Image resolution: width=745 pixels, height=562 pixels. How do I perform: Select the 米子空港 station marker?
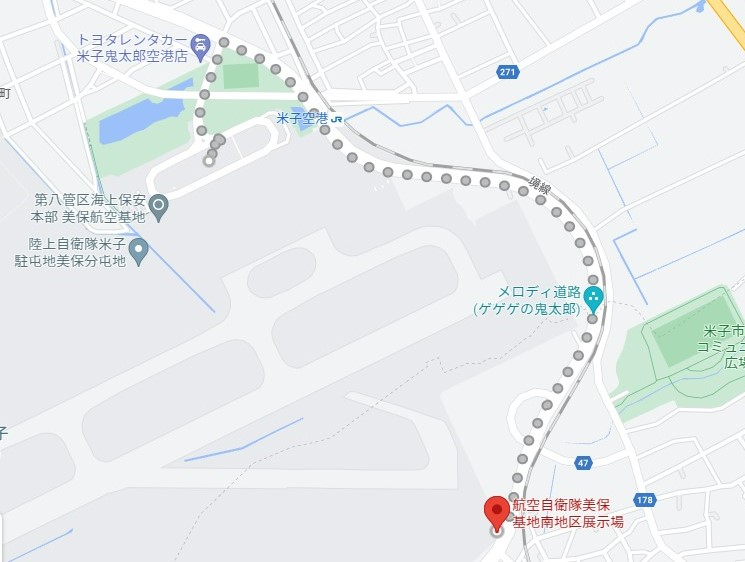(x=337, y=118)
